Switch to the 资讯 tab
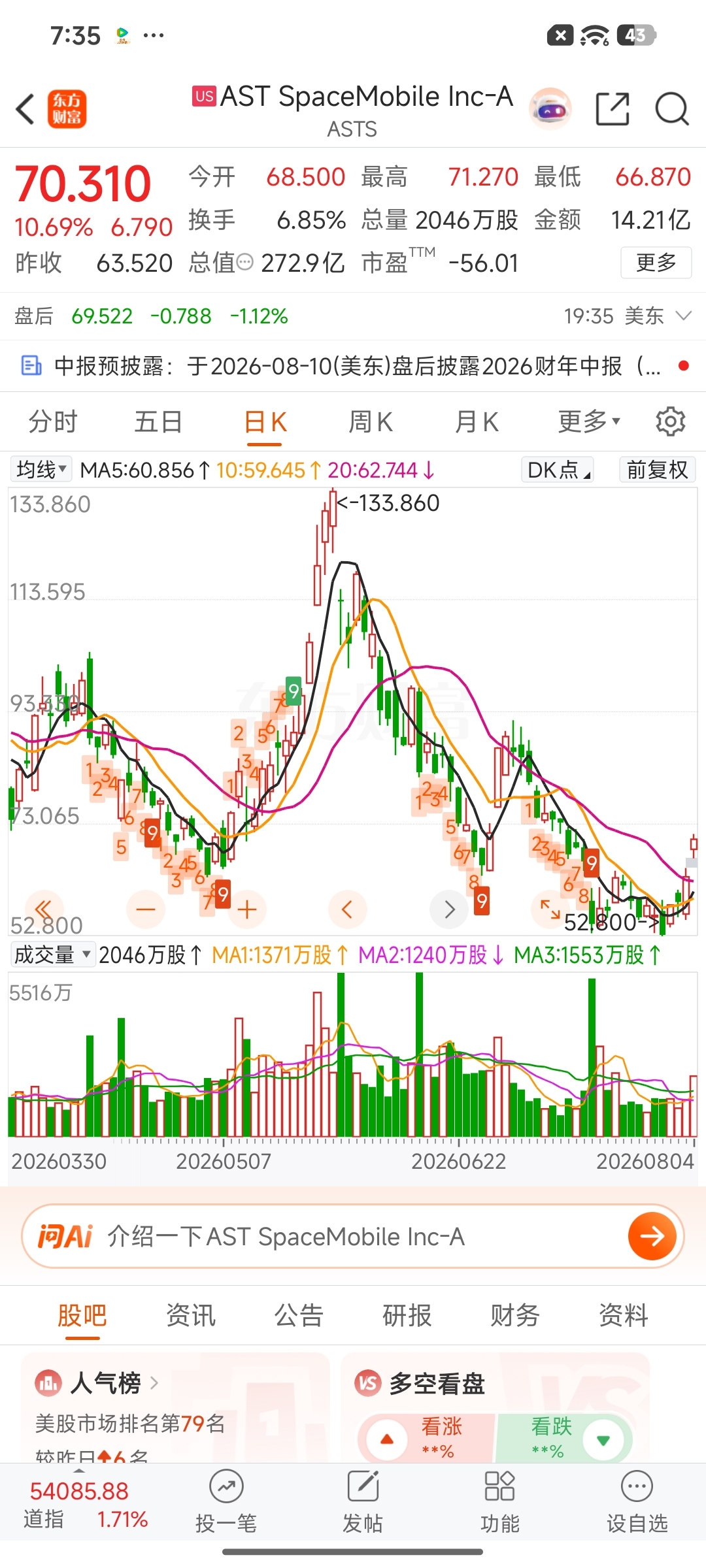The image size is (706, 1568). (190, 1315)
